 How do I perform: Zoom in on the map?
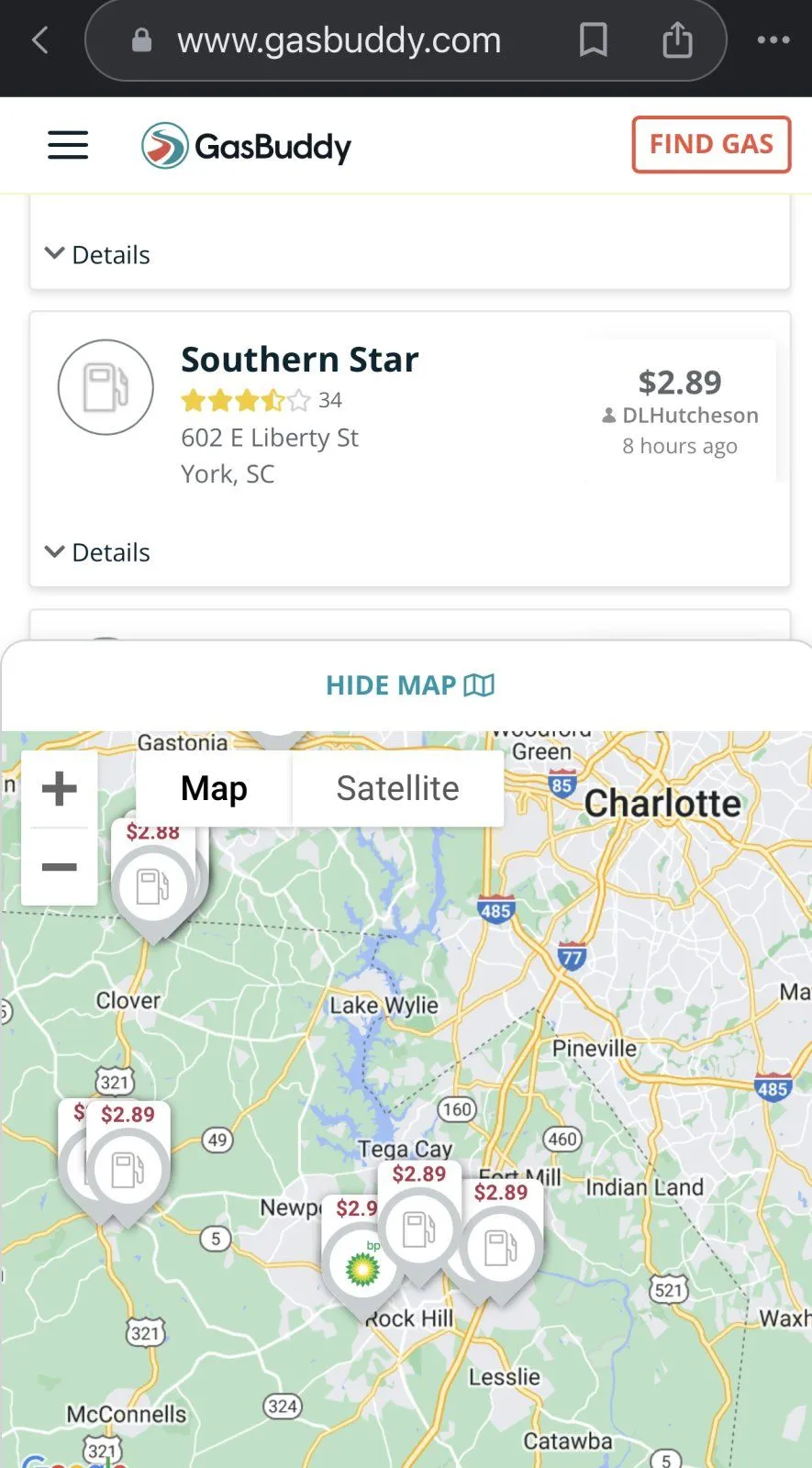click(x=60, y=789)
